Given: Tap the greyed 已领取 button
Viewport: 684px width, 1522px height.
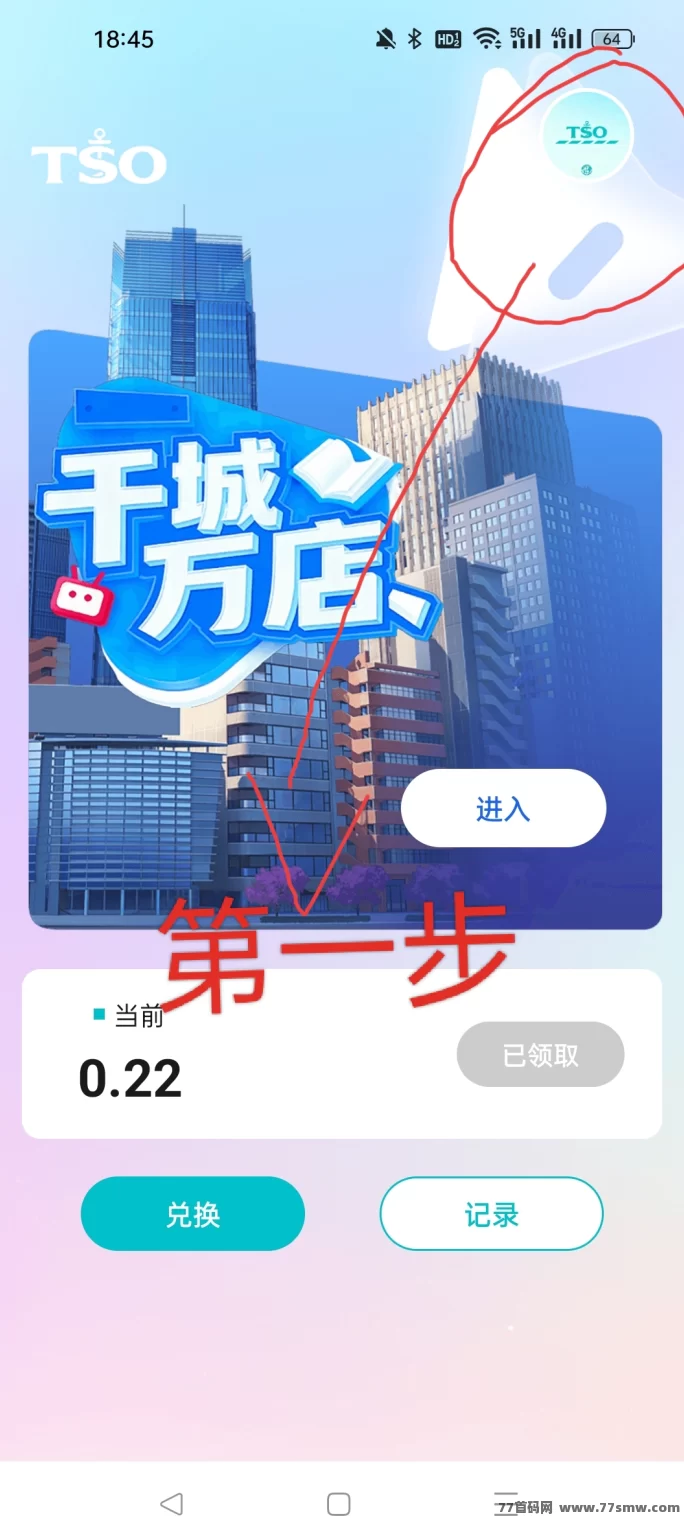Looking at the screenshot, I should click(540, 1054).
